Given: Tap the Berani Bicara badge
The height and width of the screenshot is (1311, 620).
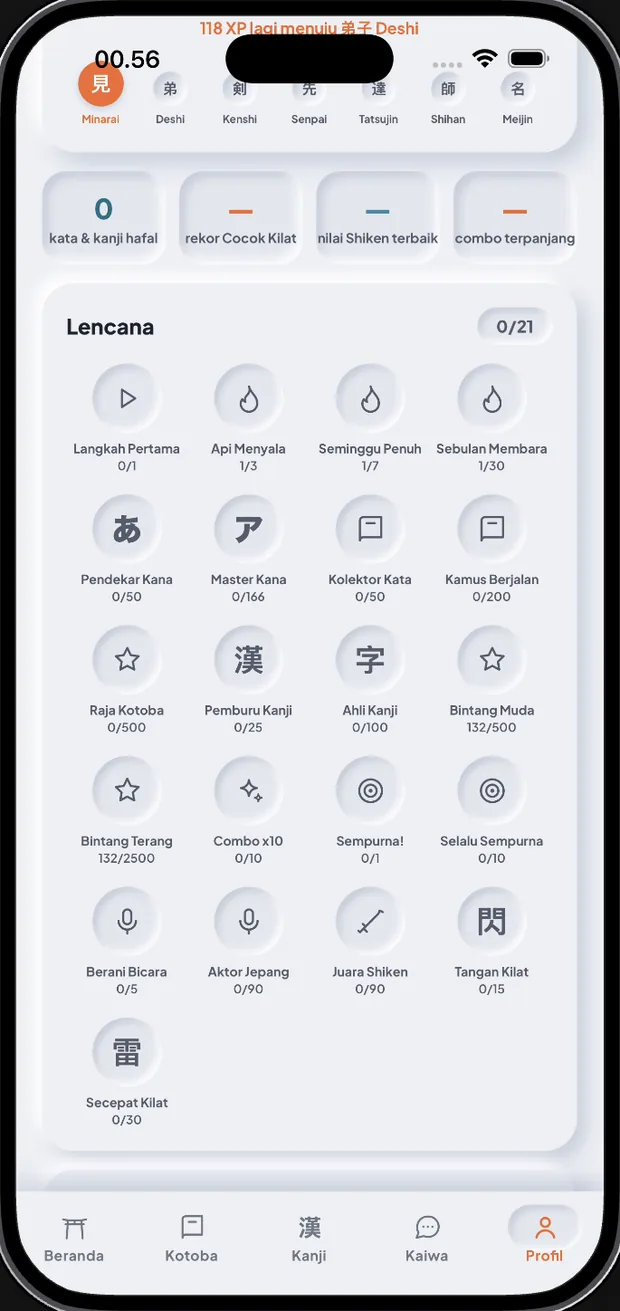Looking at the screenshot, I should coord(127,942).
